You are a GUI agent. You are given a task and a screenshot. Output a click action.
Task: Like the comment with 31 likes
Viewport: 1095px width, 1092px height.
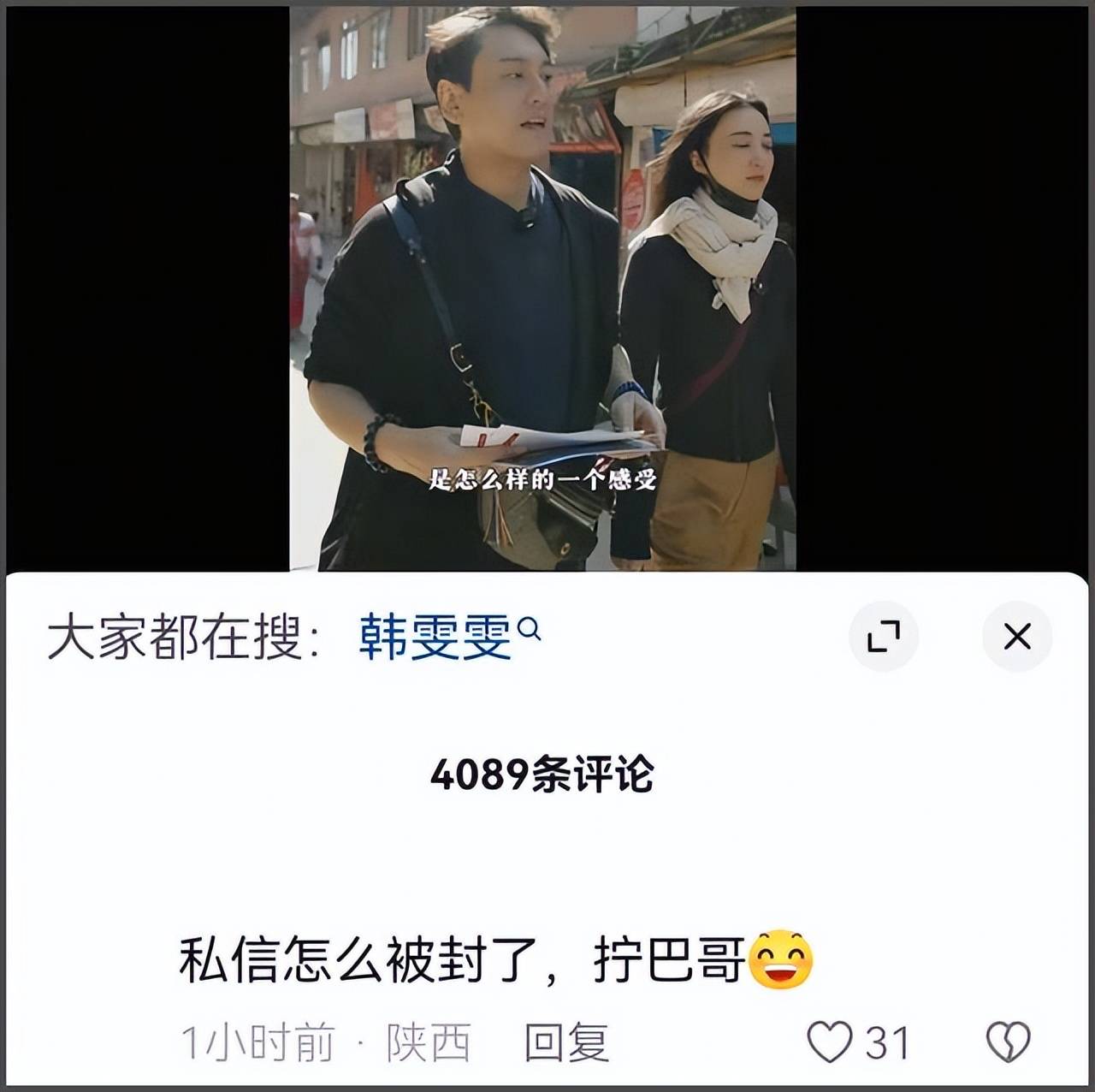point(831,1042)
